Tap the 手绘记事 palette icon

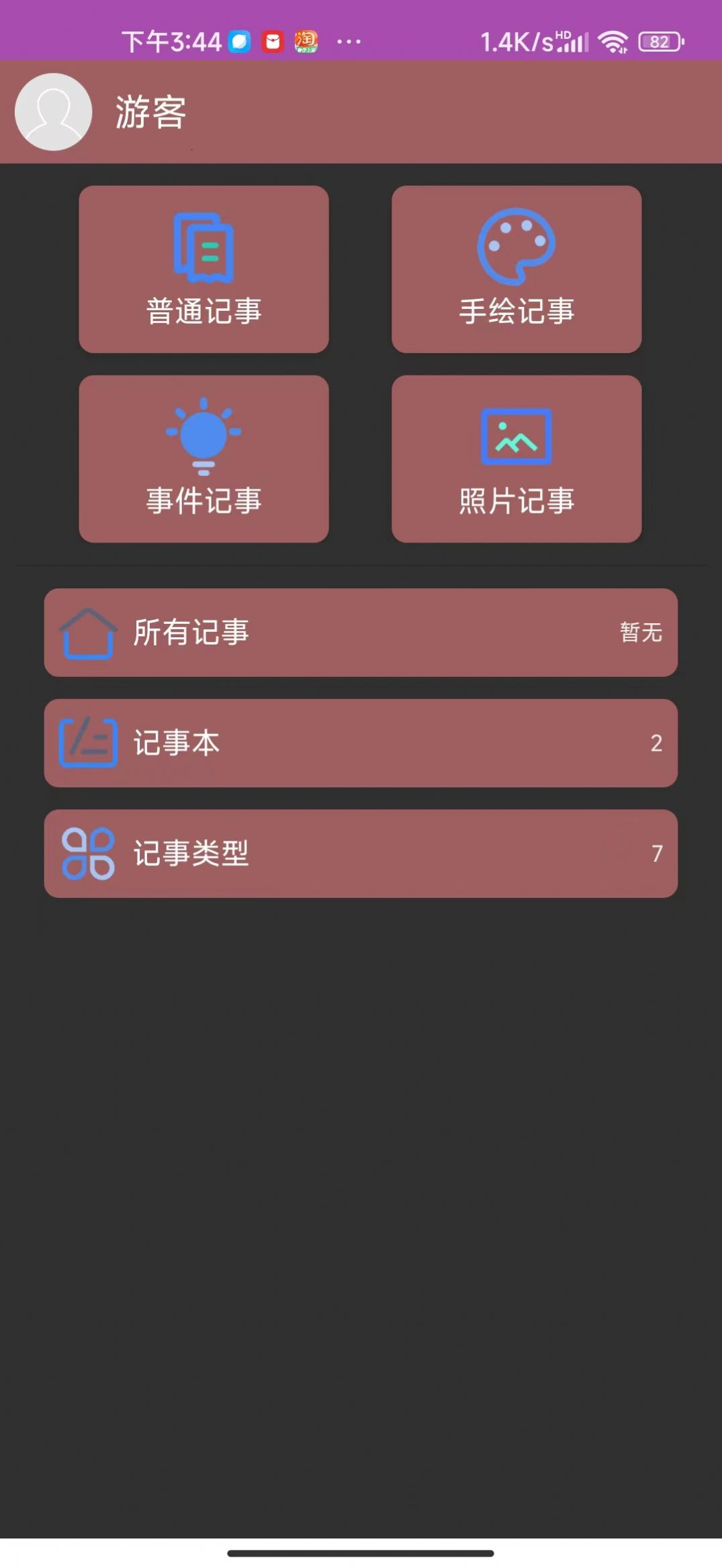pyautogui.click(x=517, y=245)
